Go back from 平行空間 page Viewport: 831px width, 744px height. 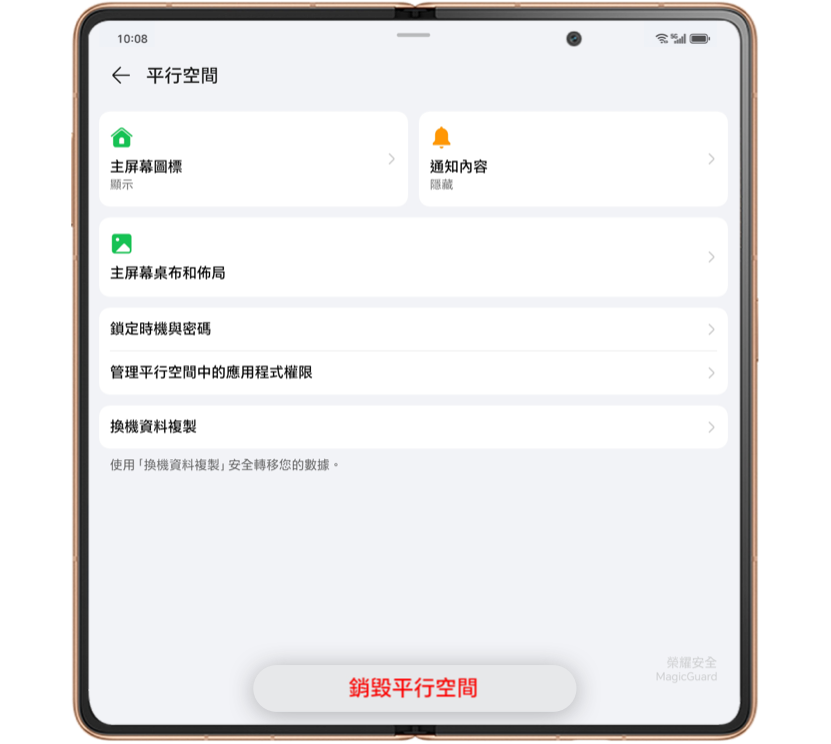click(121, 76)
